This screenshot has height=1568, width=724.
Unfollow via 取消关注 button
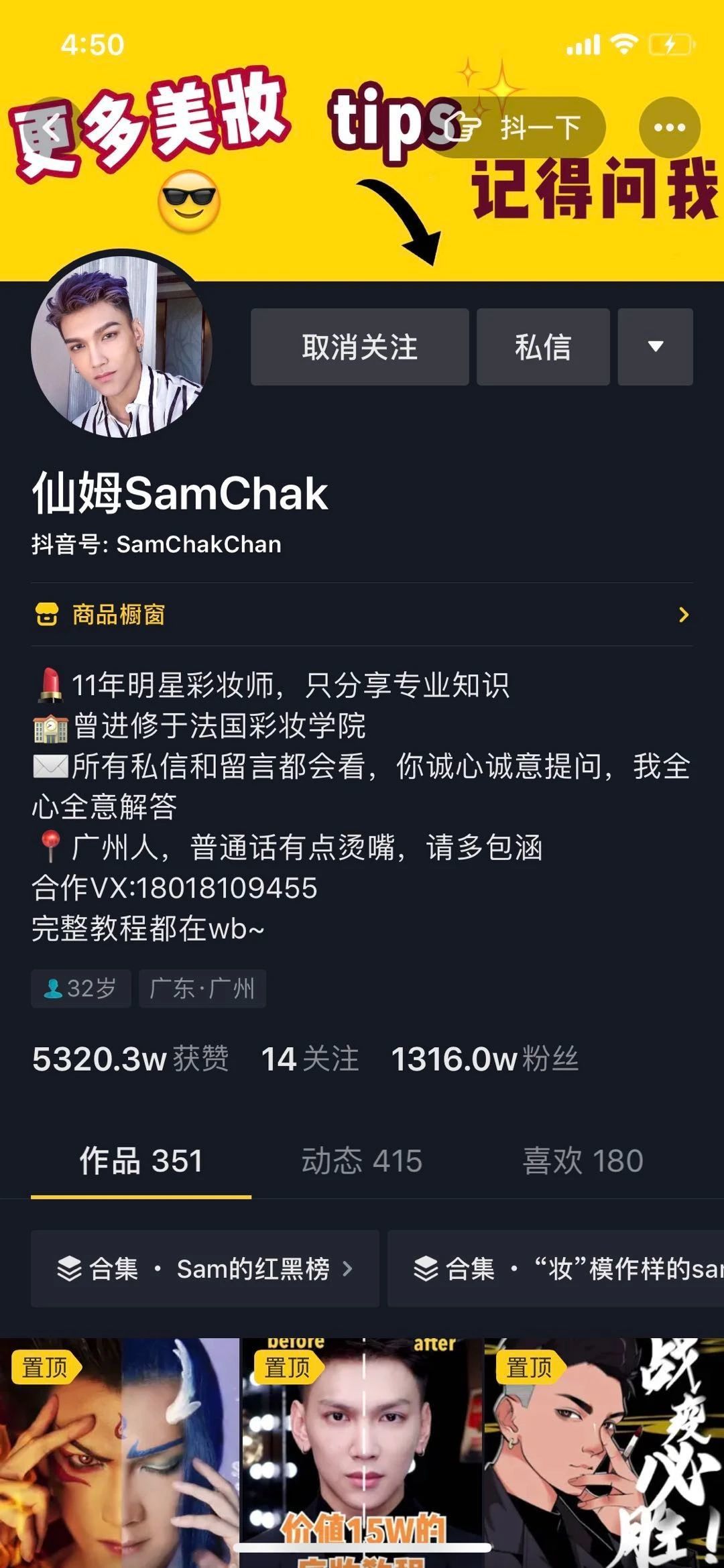[359, 347]
